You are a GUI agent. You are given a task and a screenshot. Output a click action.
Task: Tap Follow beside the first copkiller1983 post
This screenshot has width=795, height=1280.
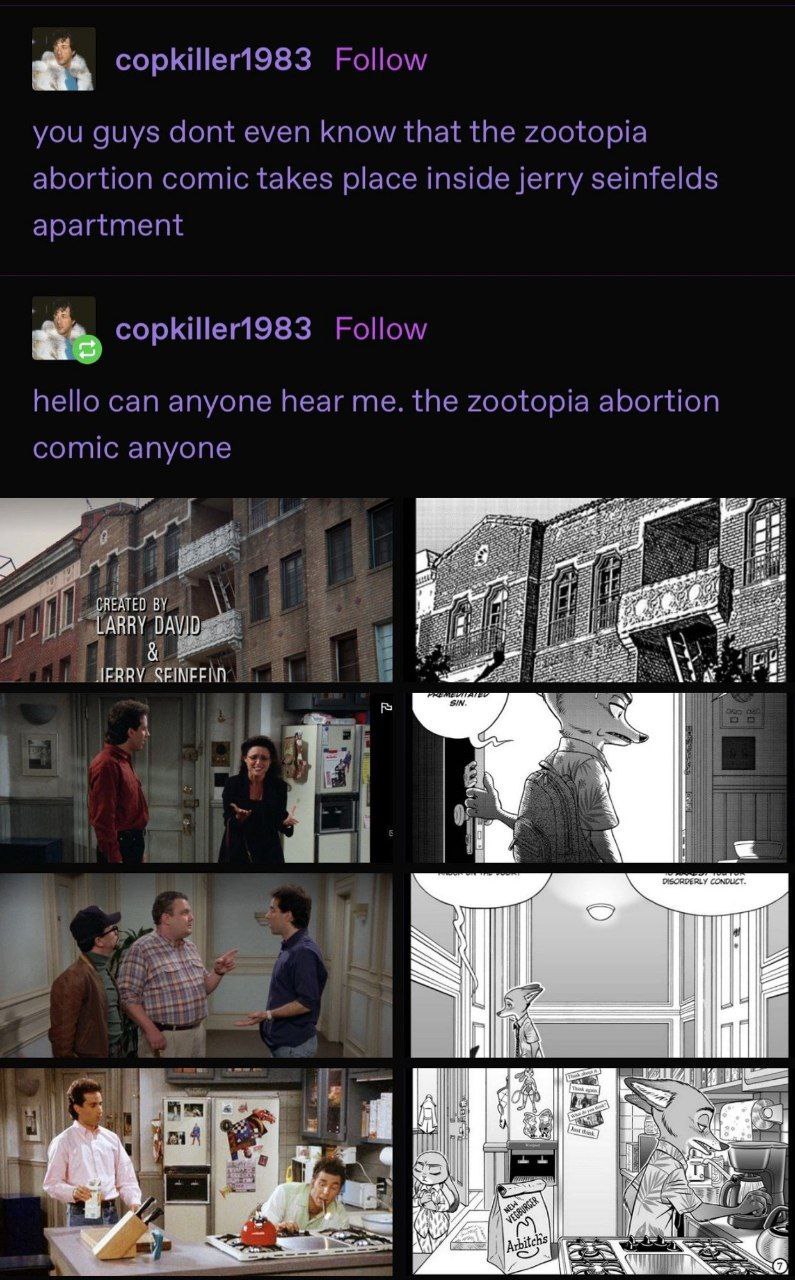[381, 60]
